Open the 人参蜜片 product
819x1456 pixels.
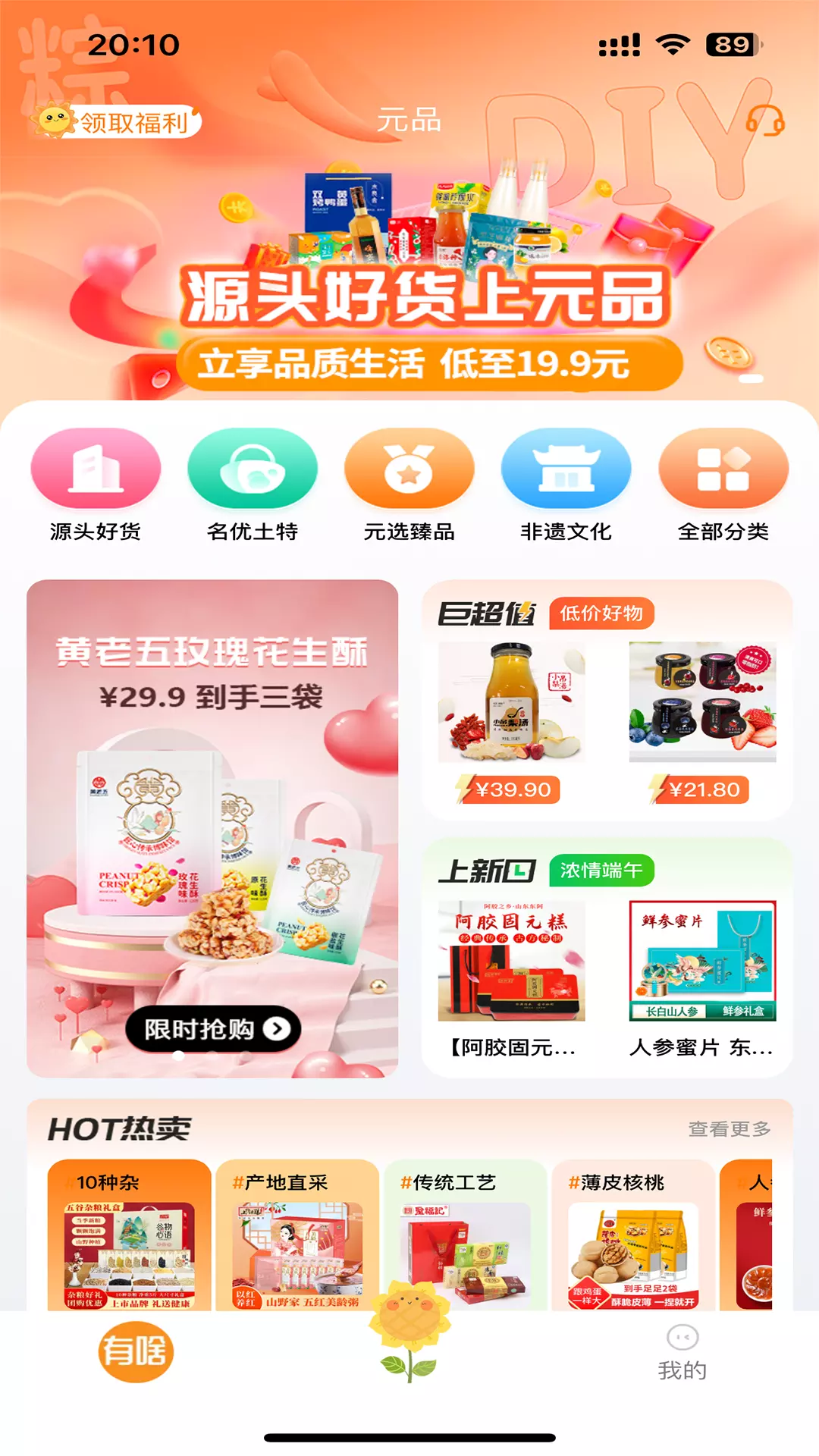tap(702, 980)
